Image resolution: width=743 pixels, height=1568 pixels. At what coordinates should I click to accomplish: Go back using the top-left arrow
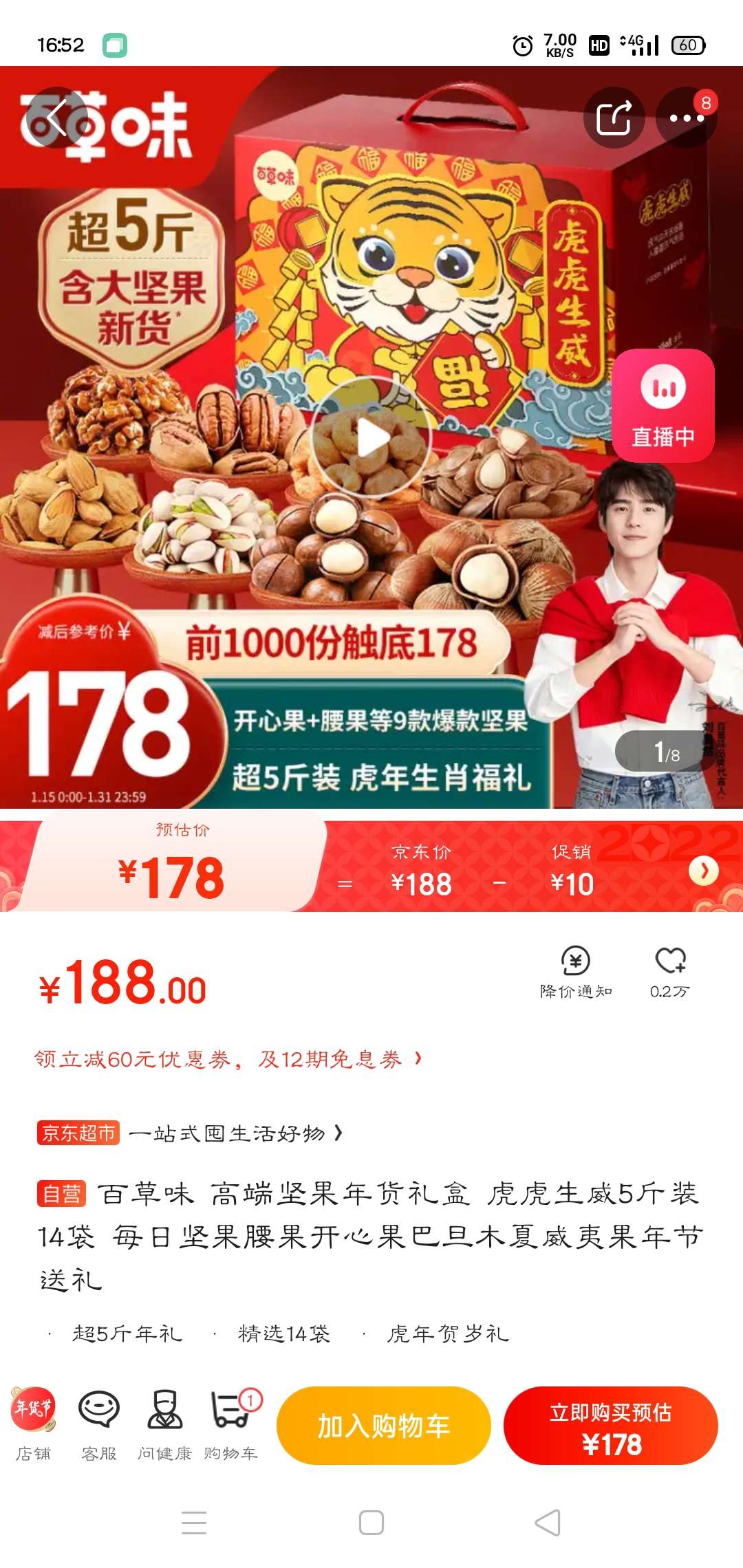(57, 118)
